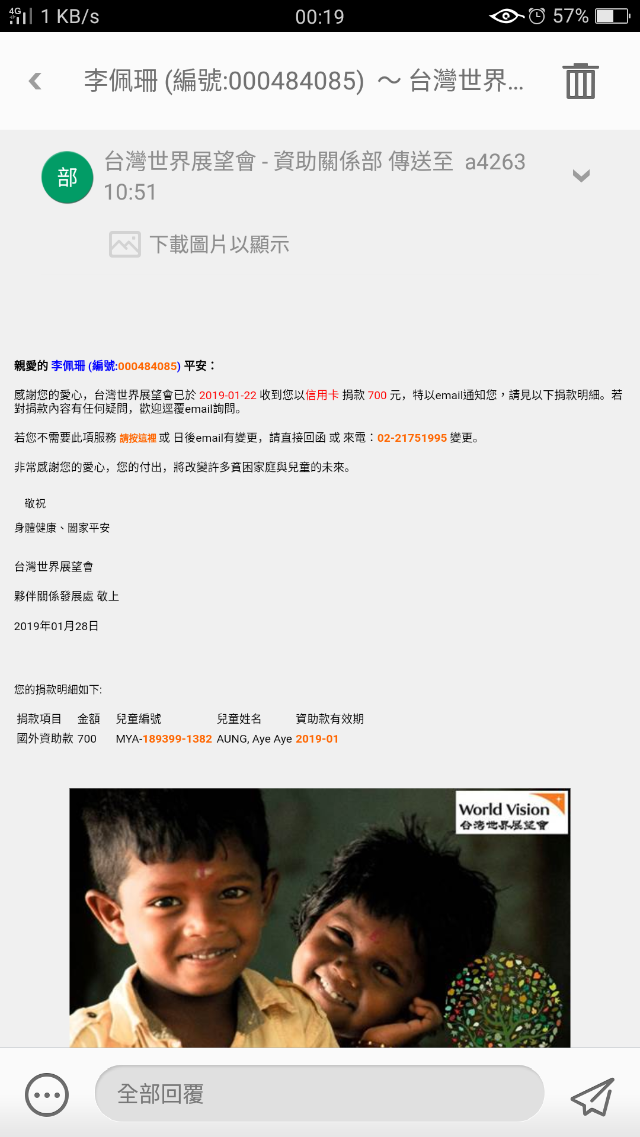This screenshot has height=1137, width=640.
Task: Go back to the inbox
Action: click(x=35, y=81)
